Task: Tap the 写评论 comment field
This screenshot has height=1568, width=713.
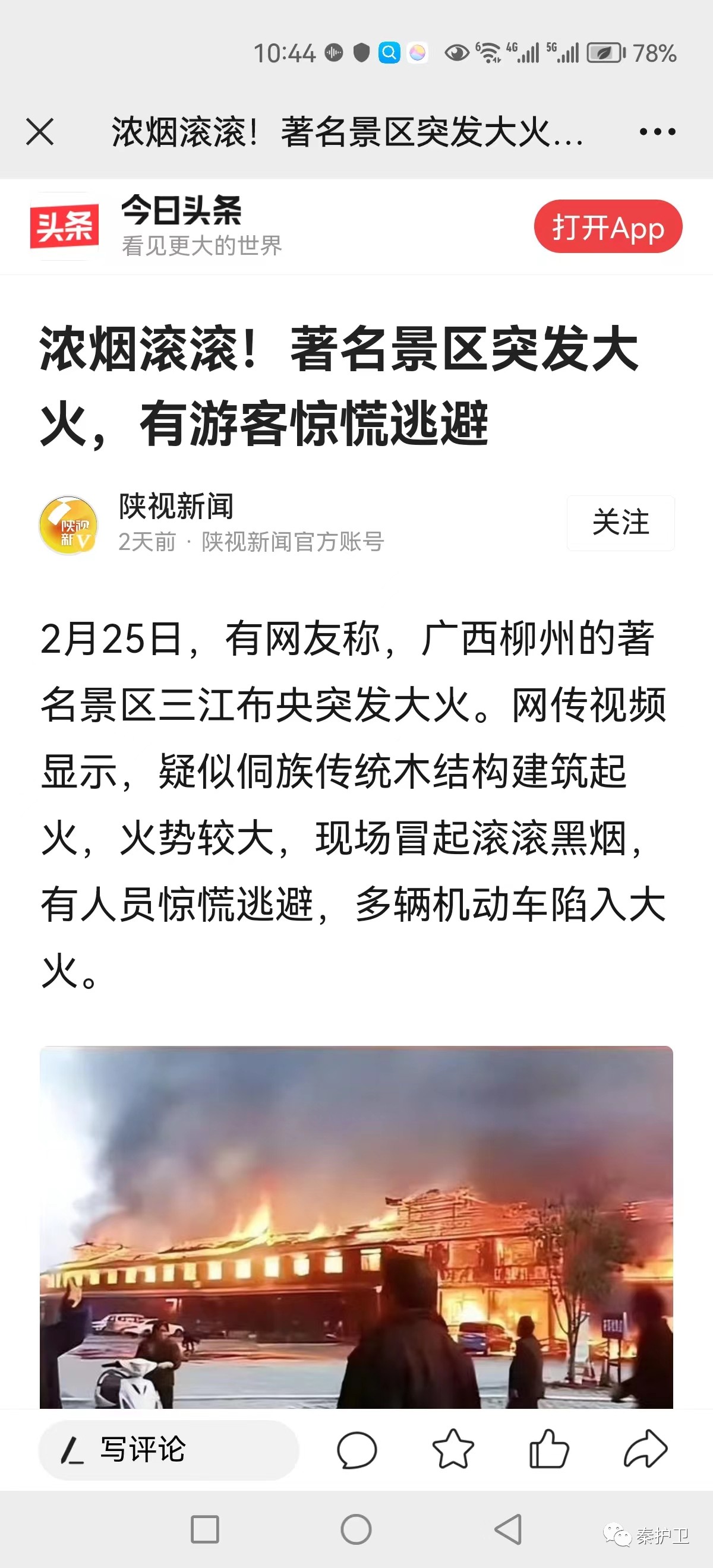Action: coord(169,1449)
